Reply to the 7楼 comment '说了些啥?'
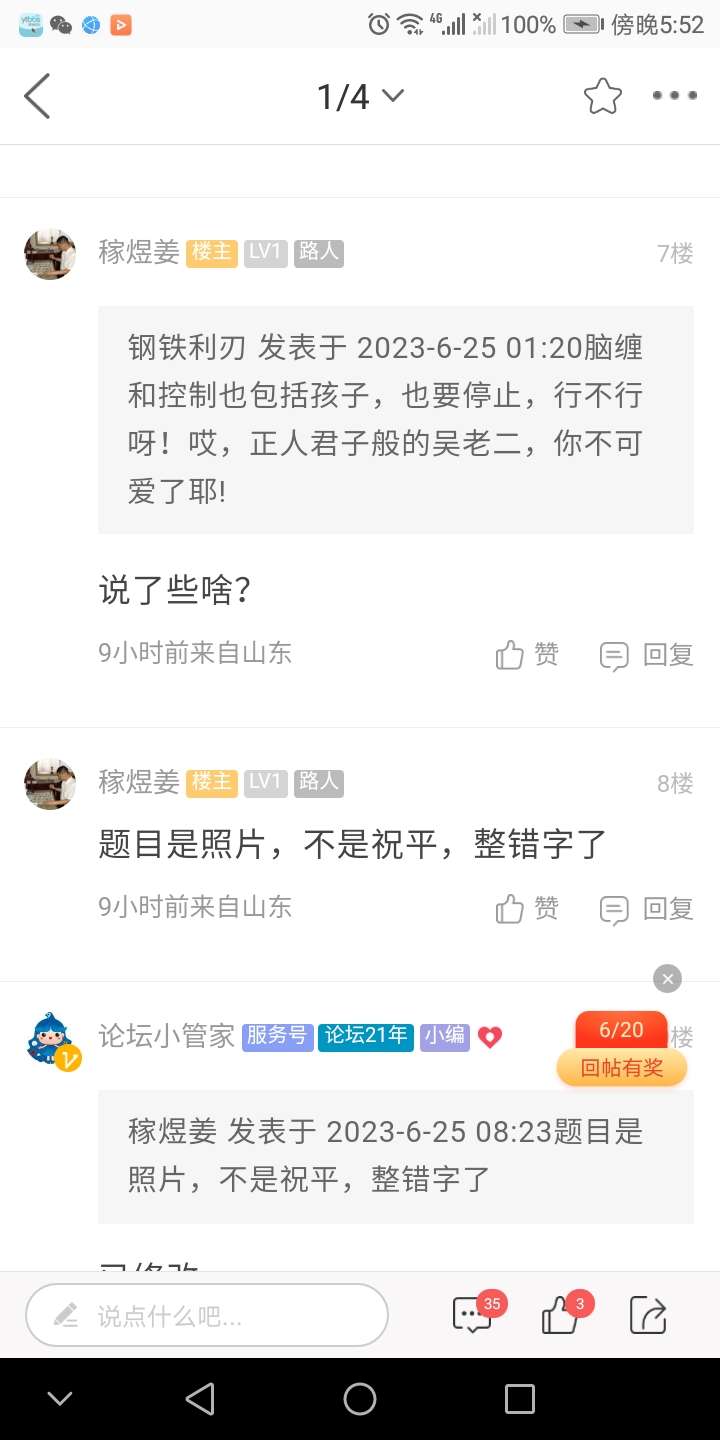Screen dimensions: 720x1440 tap(647, 655)
